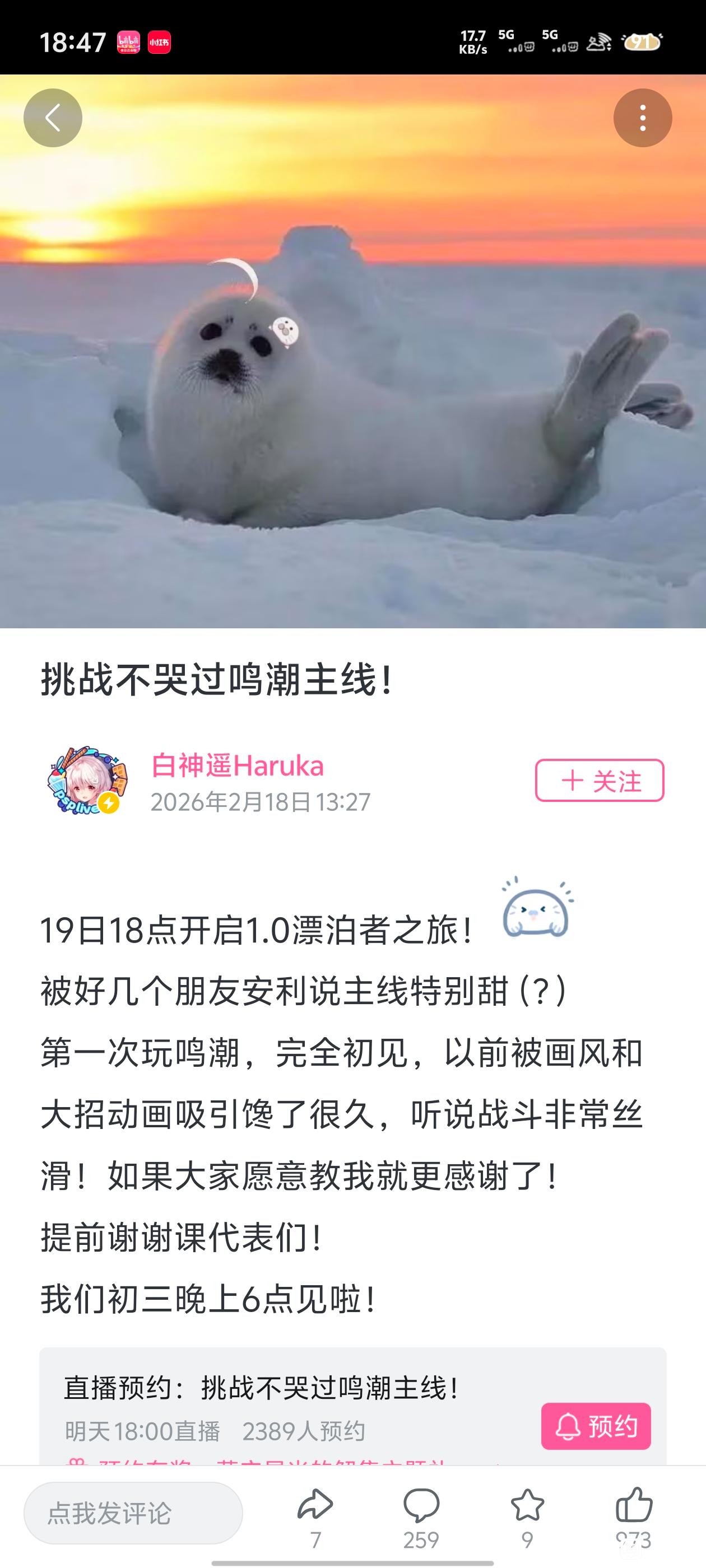Follow 白神遥Haruka with 关注 button

coord(600,780)
